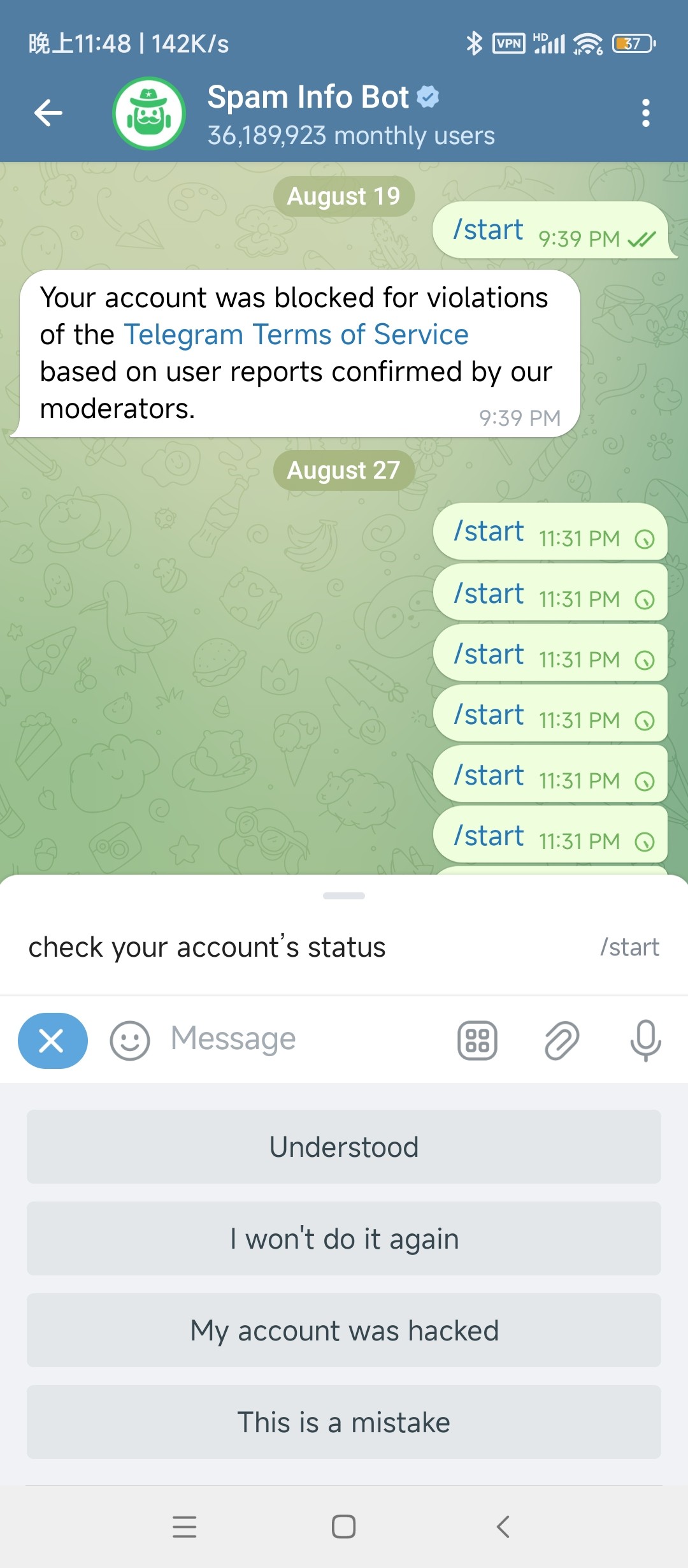
Task: Toggle the bot keyboard icon
Action: coord(477,1041)
